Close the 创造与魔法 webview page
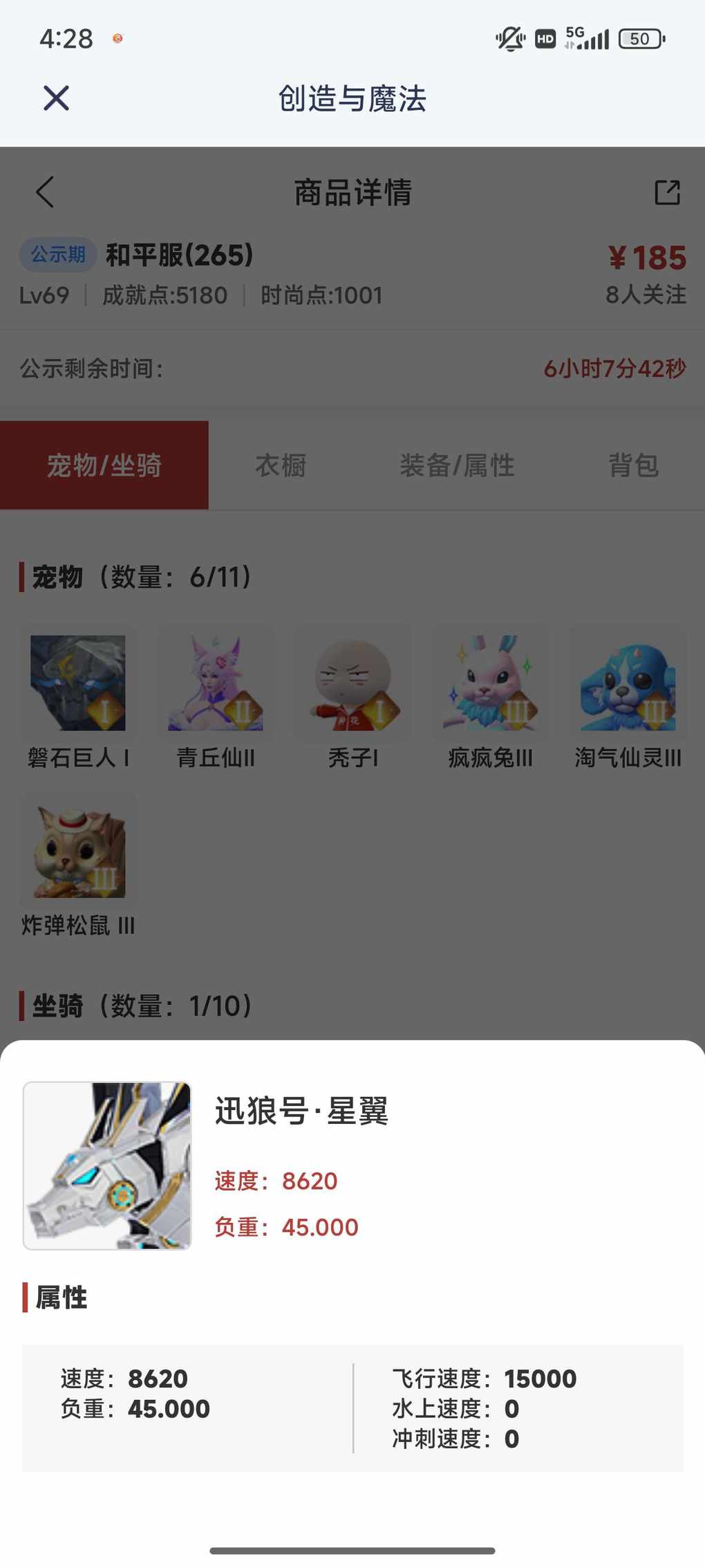The image size is (705, 1568). point(56,98)
